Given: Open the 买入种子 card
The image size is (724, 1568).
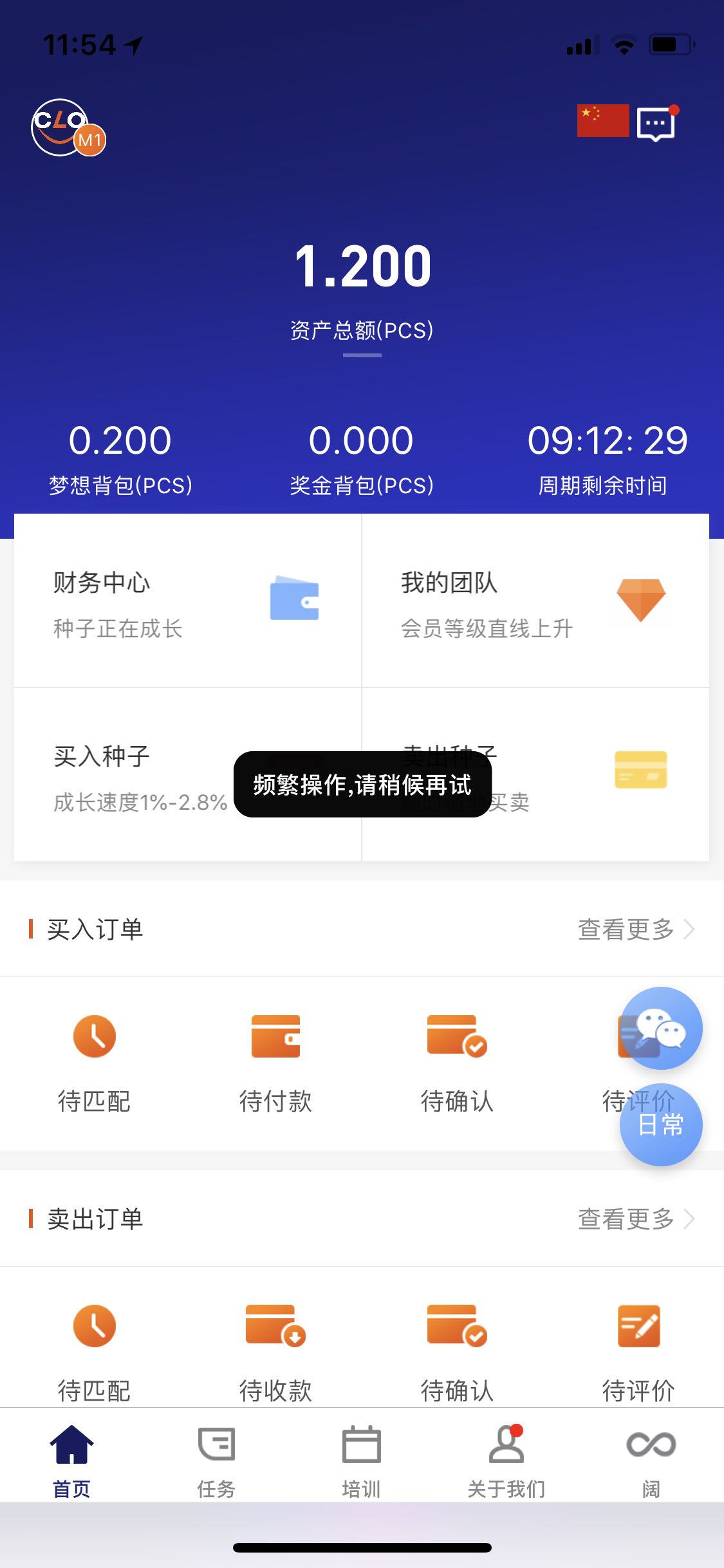Looking at the screenshot, I should point(129,775).
